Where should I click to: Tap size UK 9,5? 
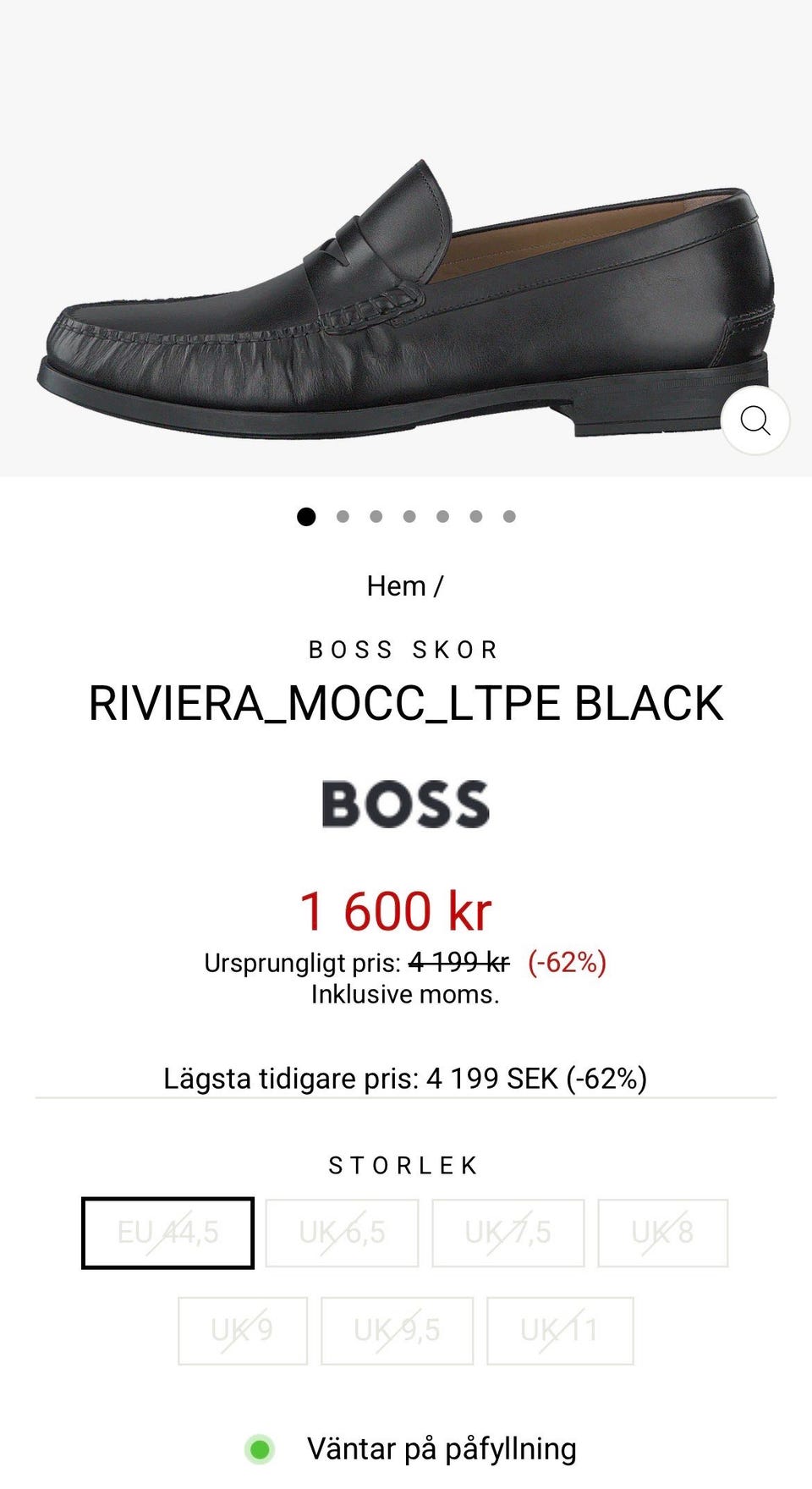[397, 1330]
